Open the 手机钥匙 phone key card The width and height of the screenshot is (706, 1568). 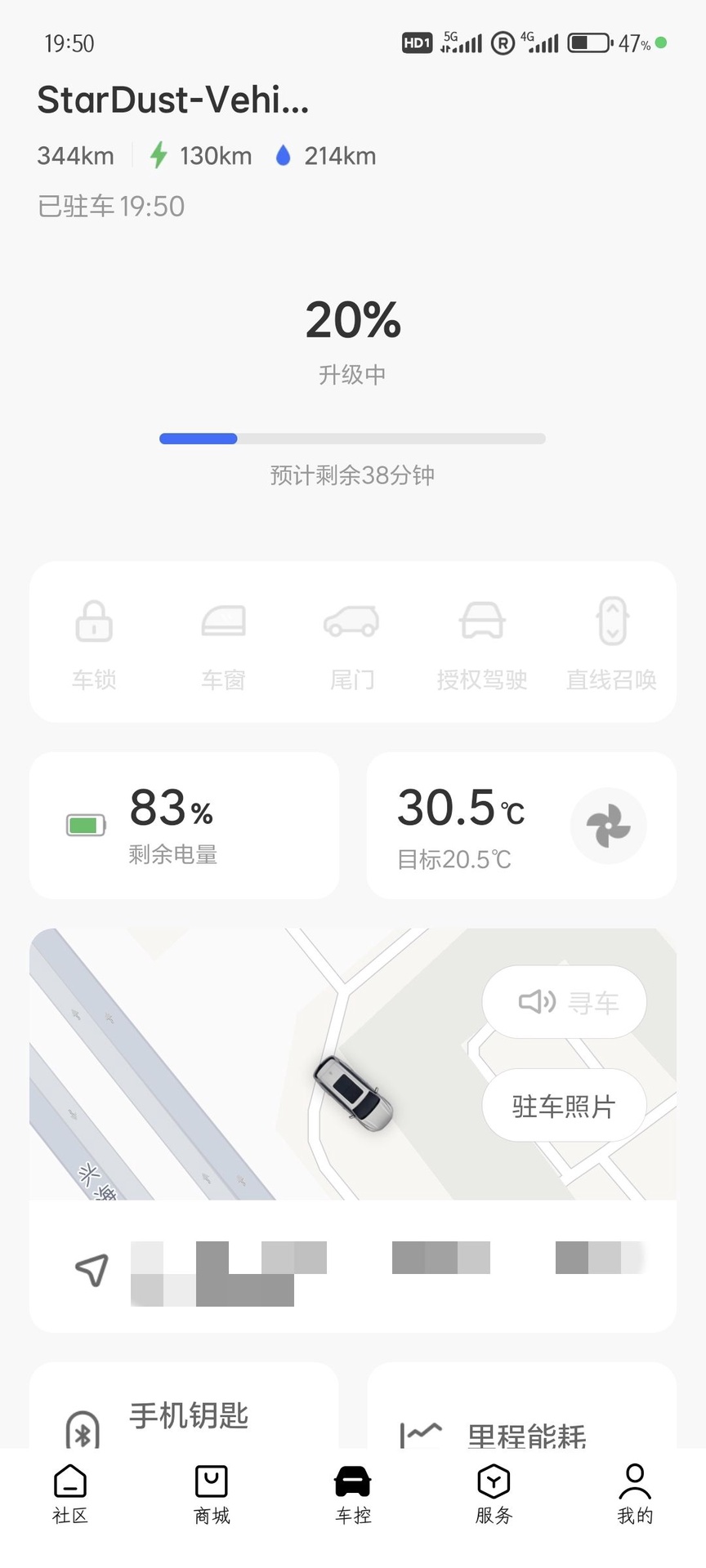click(x=184, y=1417)
